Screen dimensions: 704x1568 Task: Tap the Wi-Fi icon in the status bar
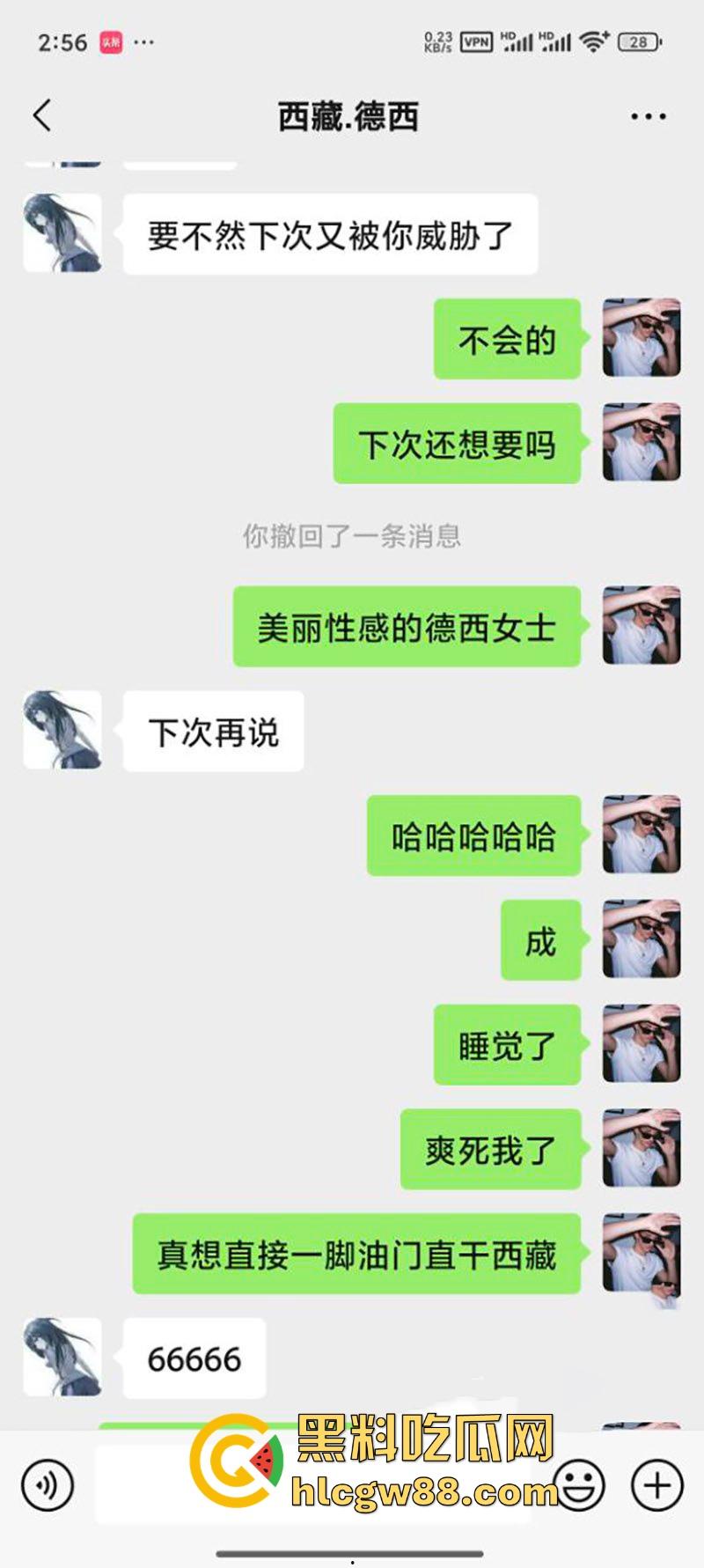click(595, 39)
